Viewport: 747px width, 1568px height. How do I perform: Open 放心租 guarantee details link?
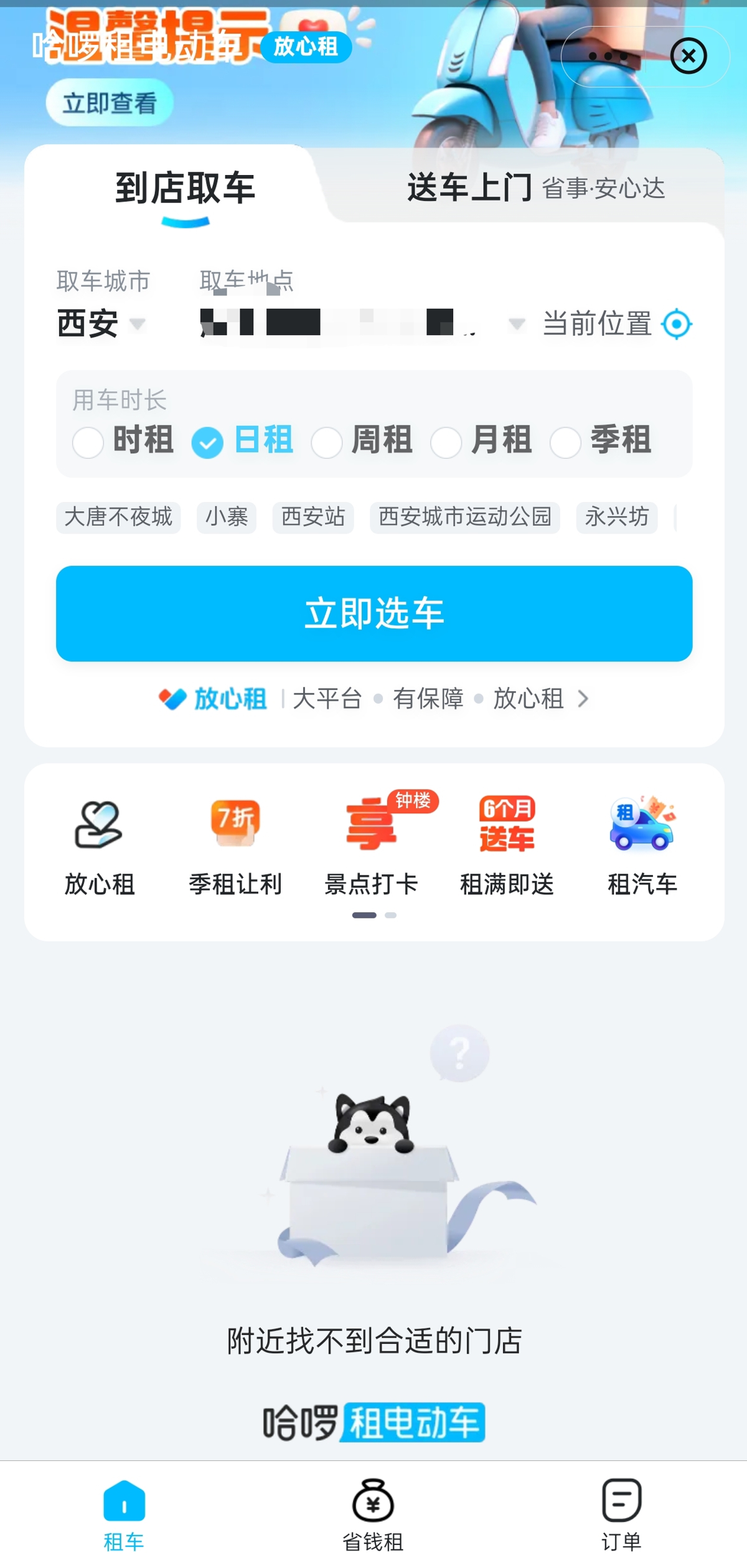point(374,699)
